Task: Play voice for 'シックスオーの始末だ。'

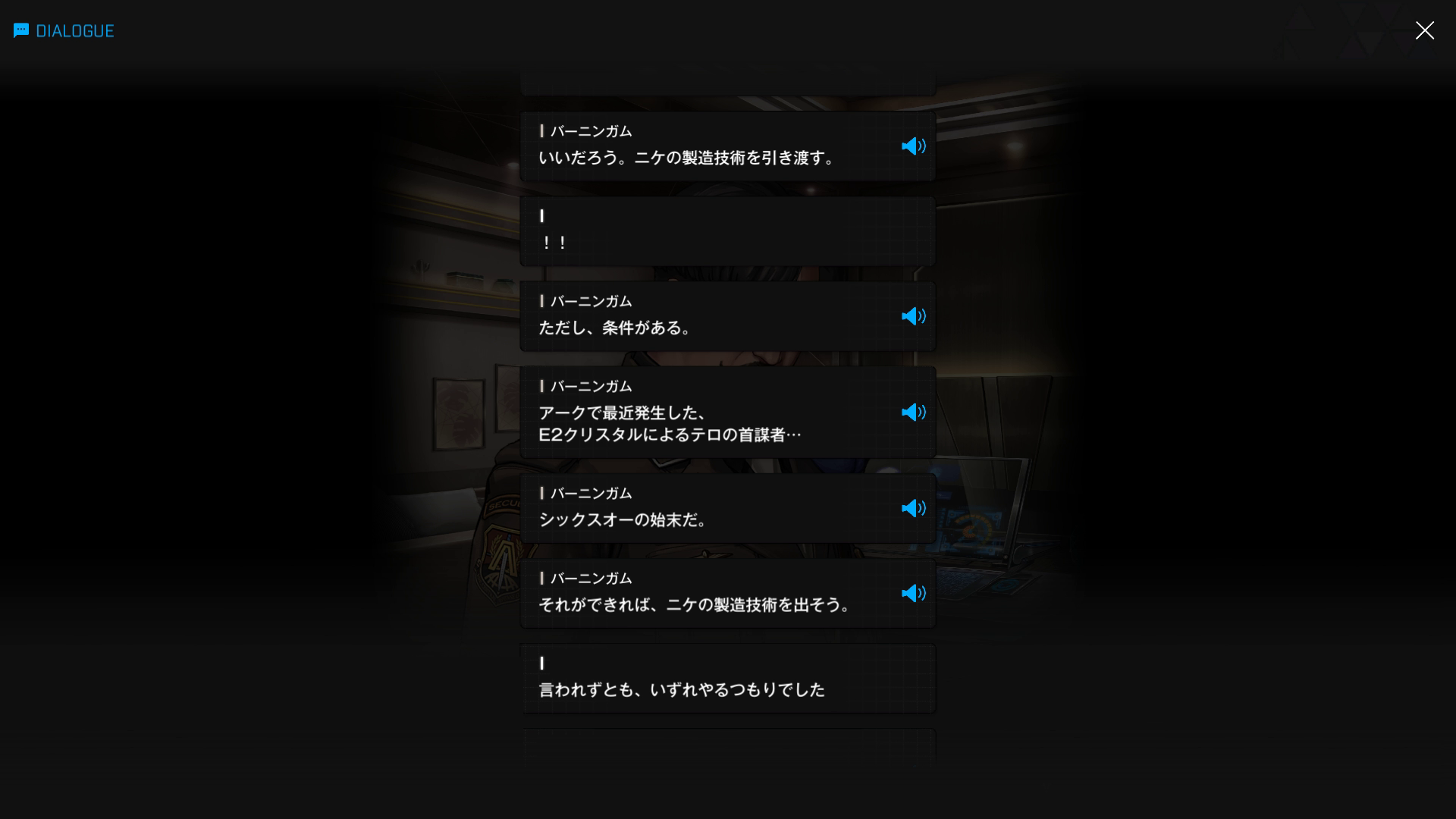Action: coord(913,509)
